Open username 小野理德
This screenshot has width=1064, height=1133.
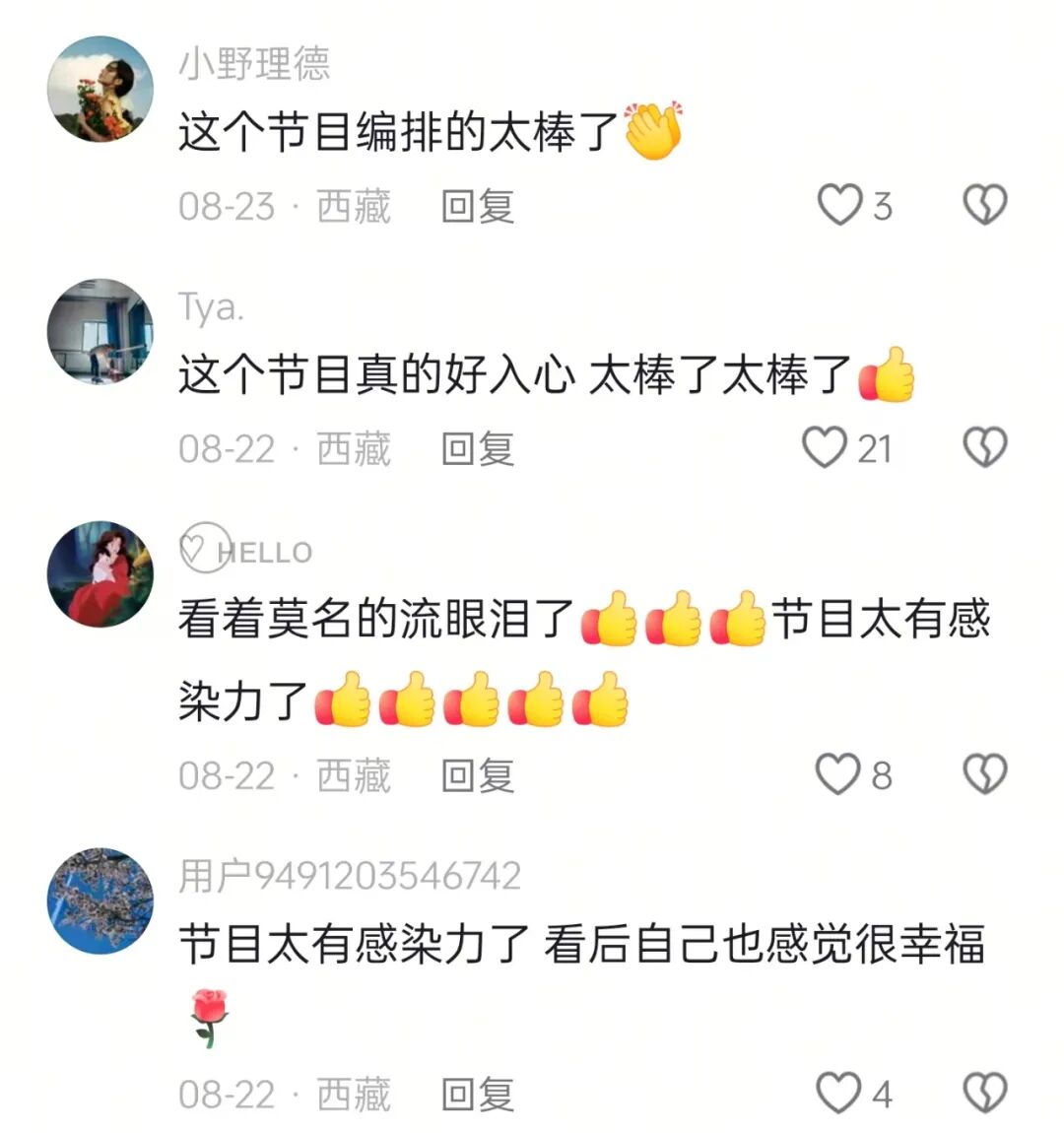tap(254, 64)
